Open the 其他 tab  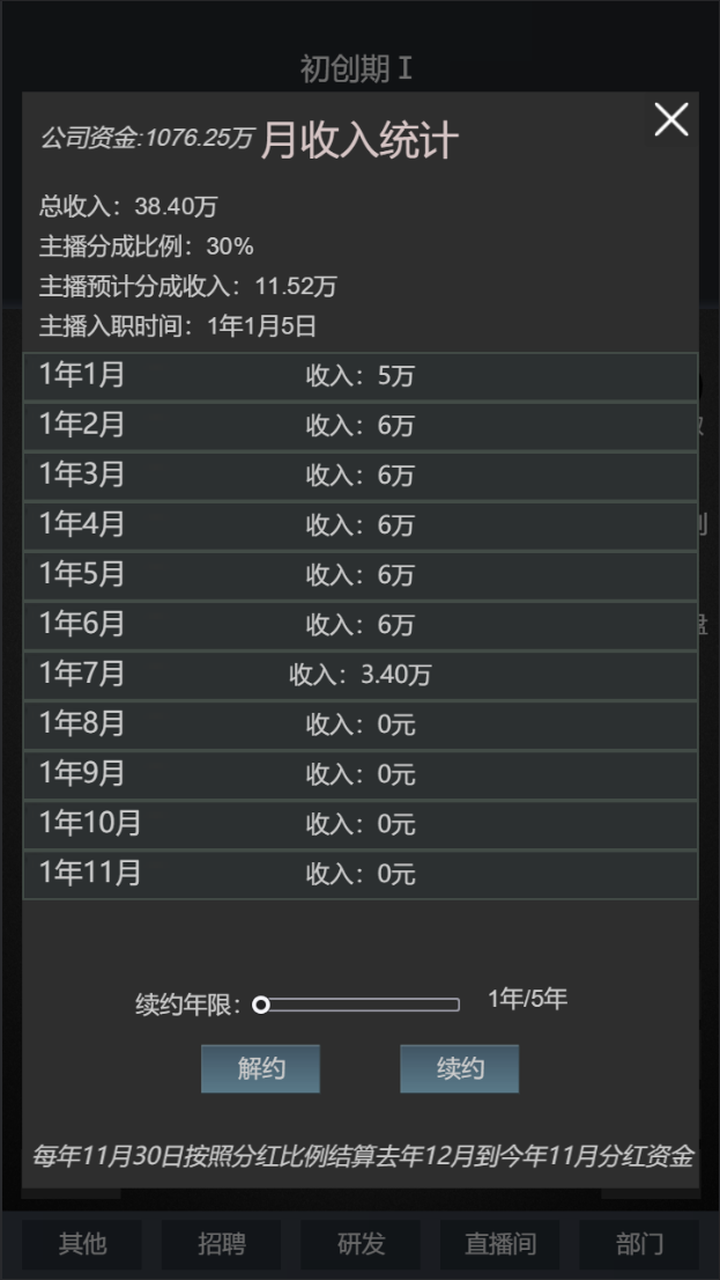point(82,1244)
